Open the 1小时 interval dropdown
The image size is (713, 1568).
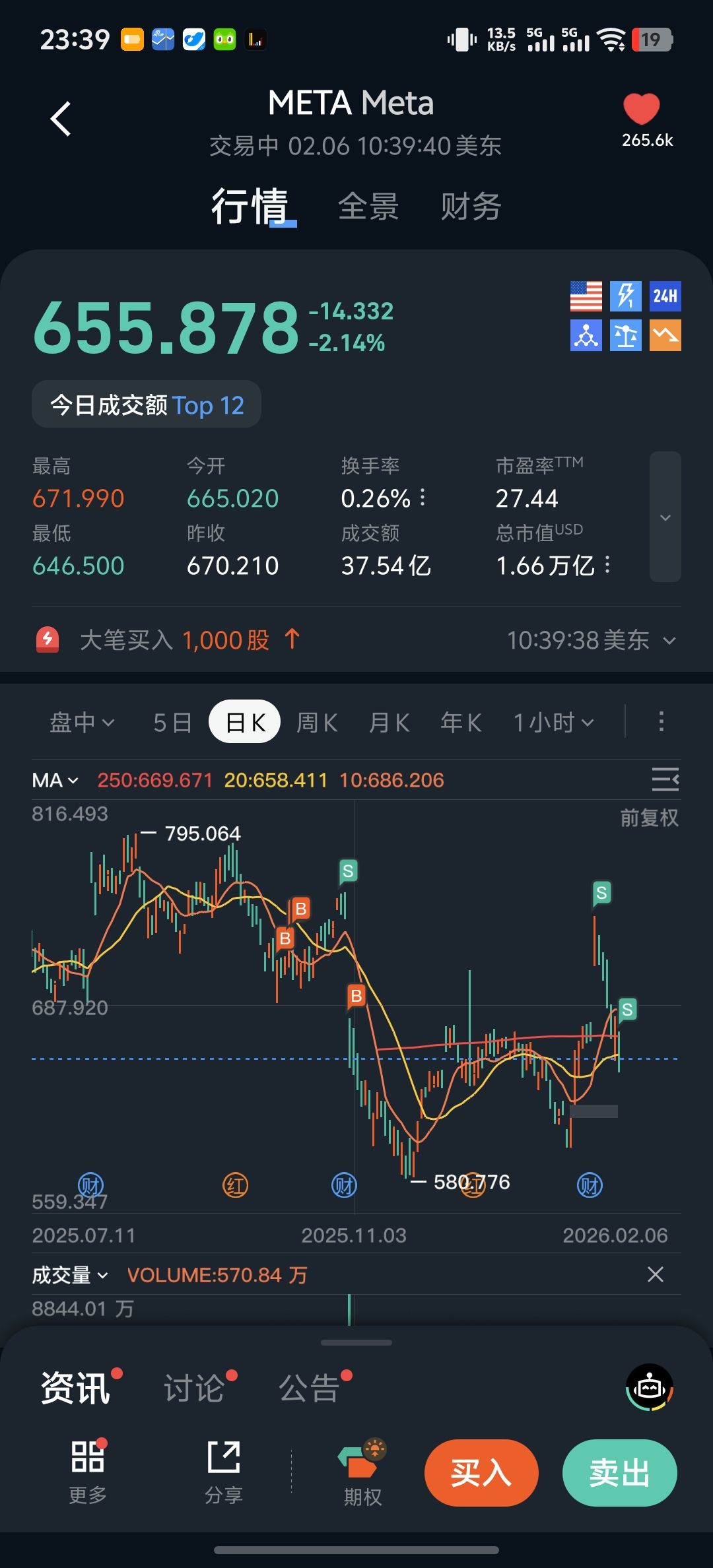click(x=553, y=723)
